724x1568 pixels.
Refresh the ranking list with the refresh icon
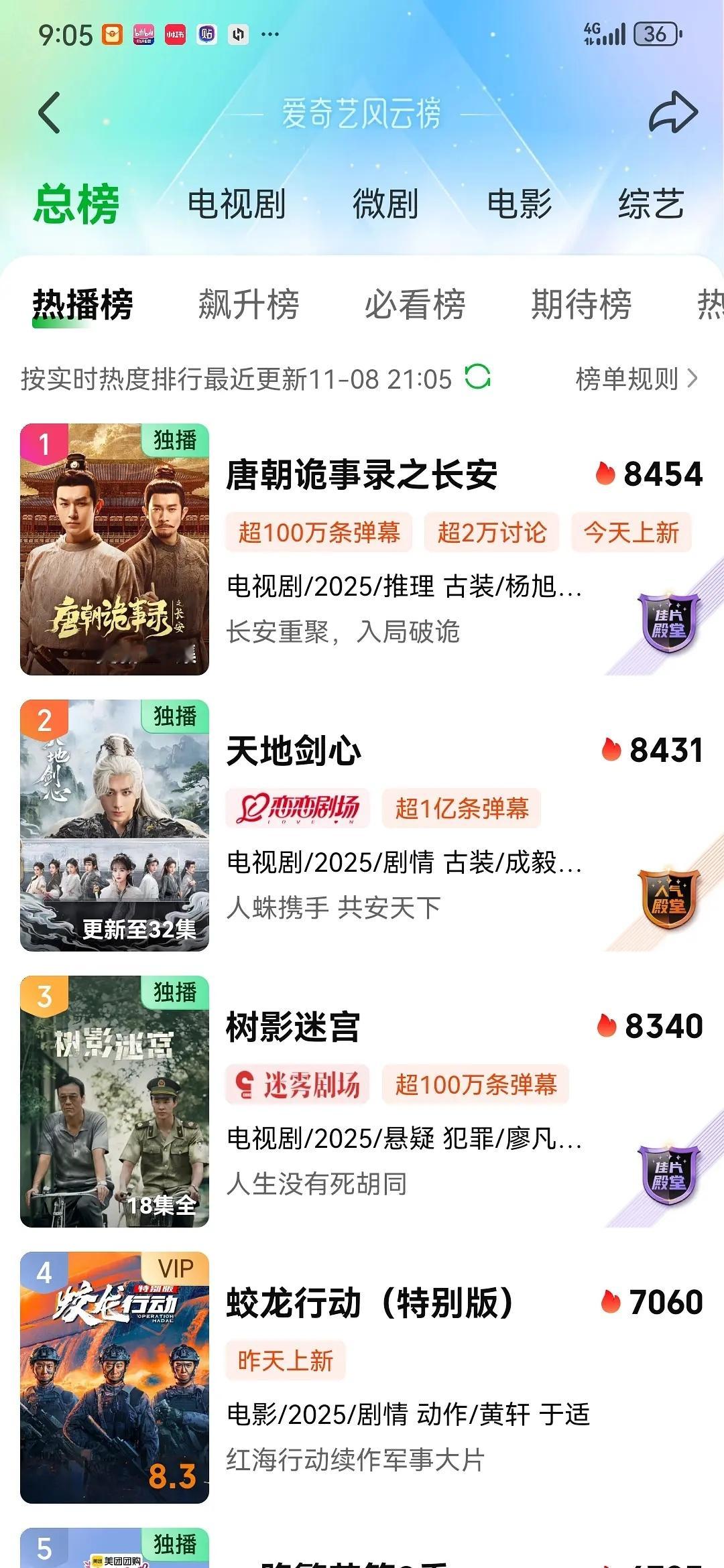click(x=477, y=377)
